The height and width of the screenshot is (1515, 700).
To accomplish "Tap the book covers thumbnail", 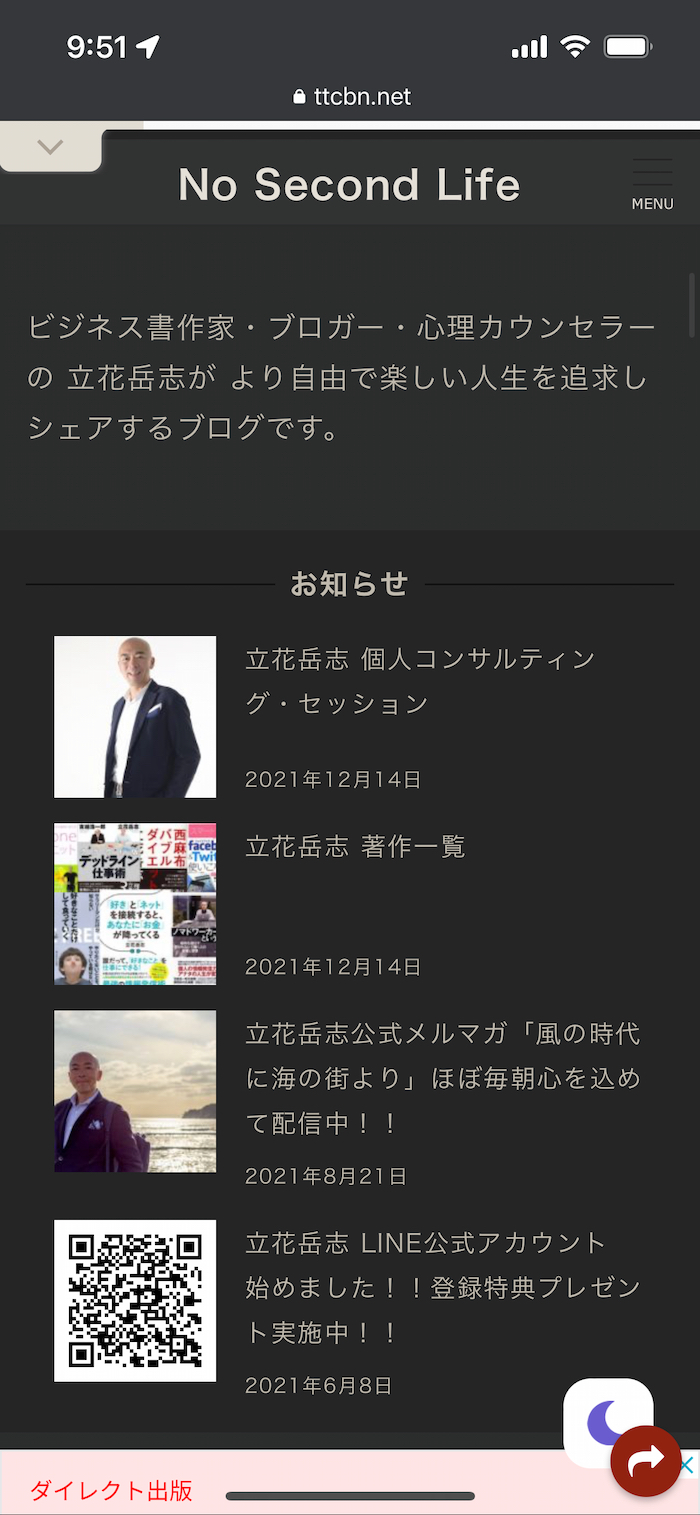I will (135, 904).
